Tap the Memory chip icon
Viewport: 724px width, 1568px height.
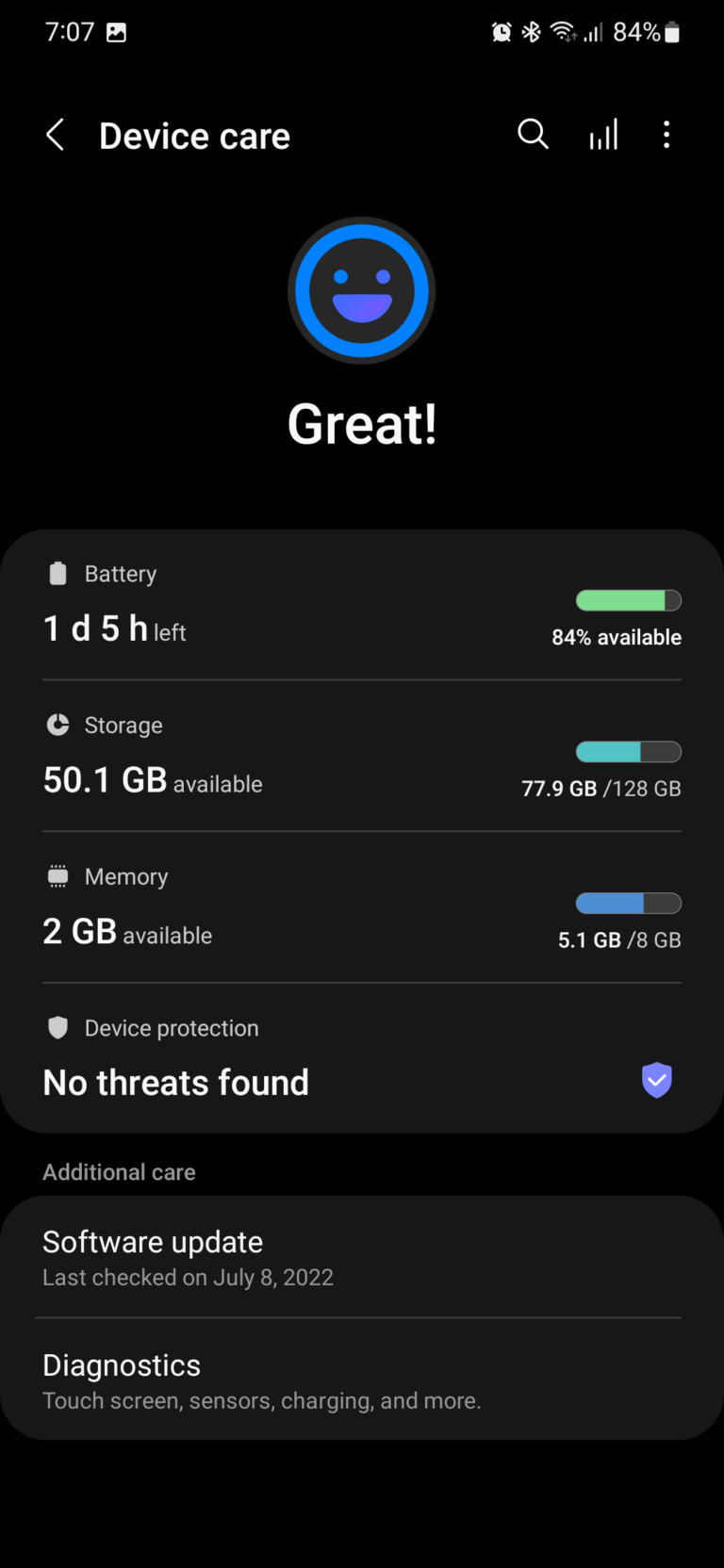58,875
